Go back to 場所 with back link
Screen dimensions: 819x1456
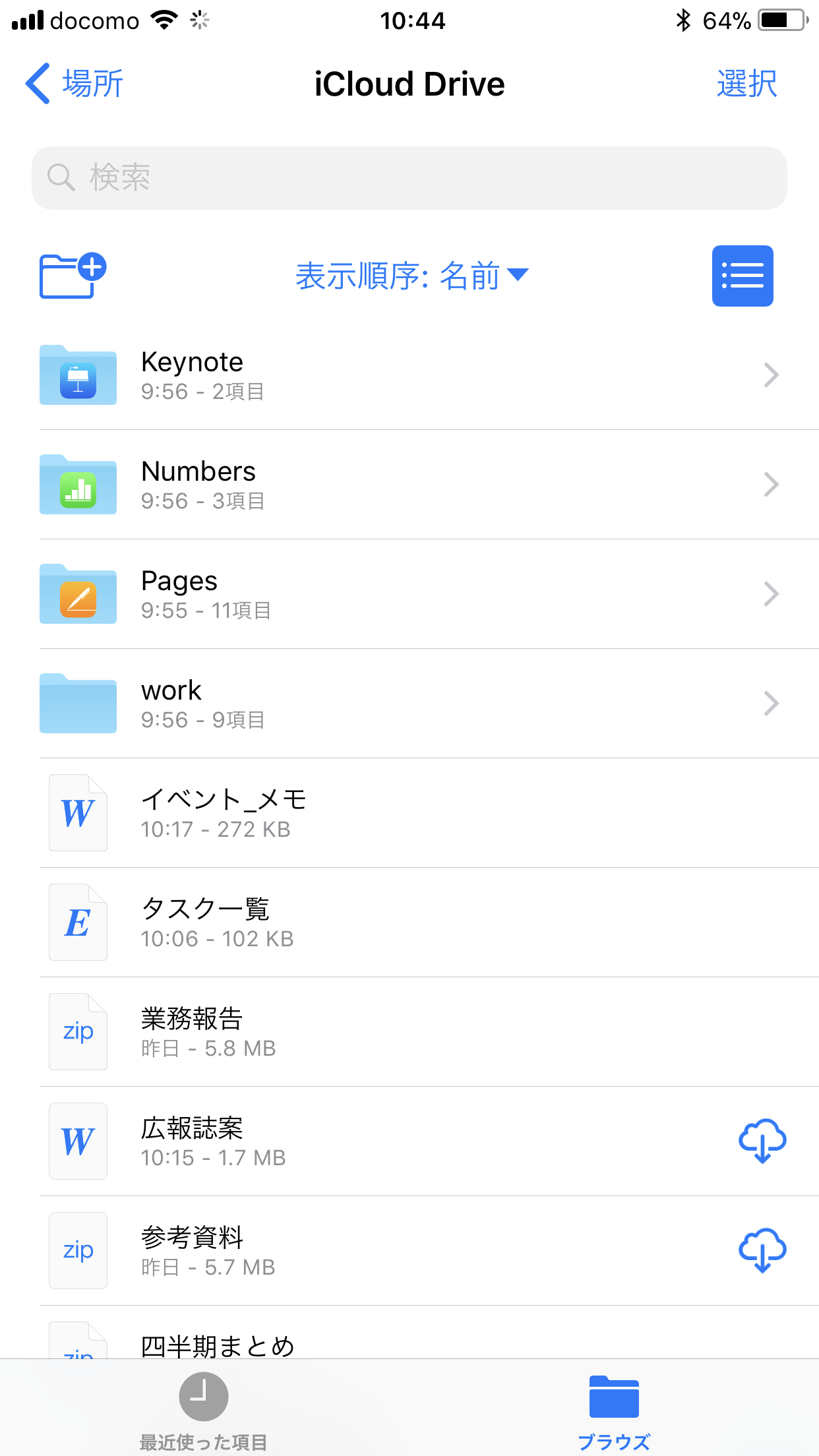tap(74, 83)
